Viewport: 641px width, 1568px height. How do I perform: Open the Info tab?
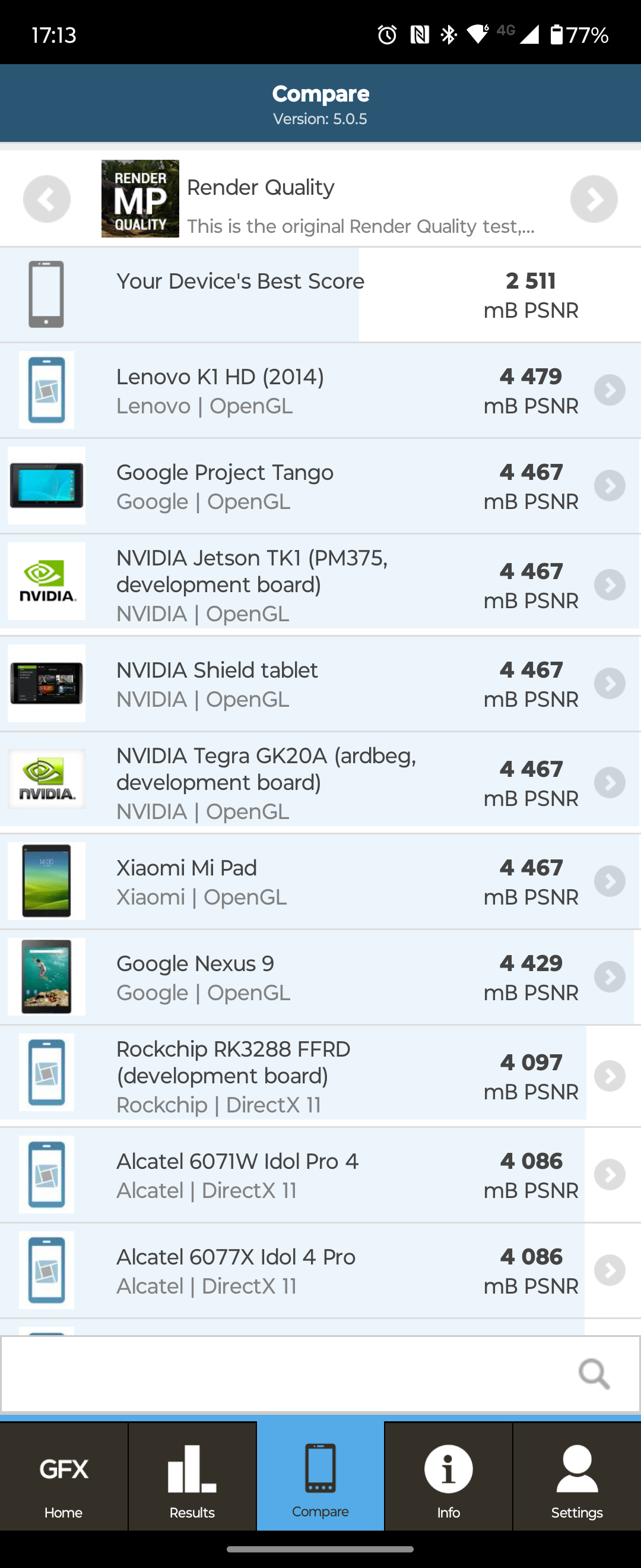point(448,1477)
